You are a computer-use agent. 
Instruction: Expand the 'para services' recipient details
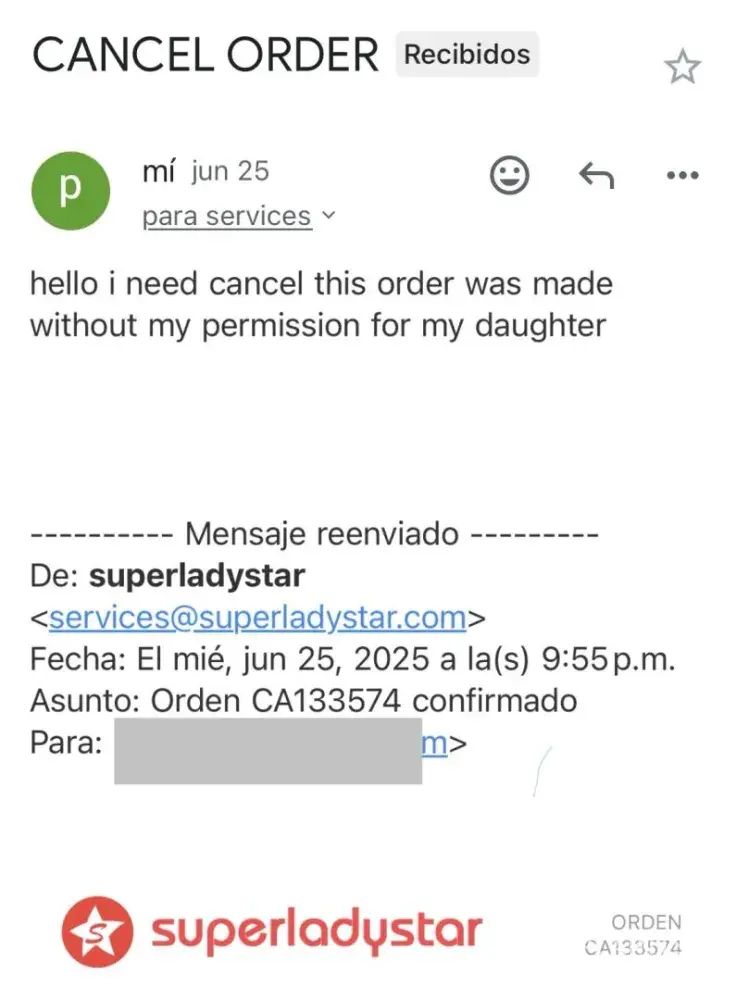pos(238,216)
